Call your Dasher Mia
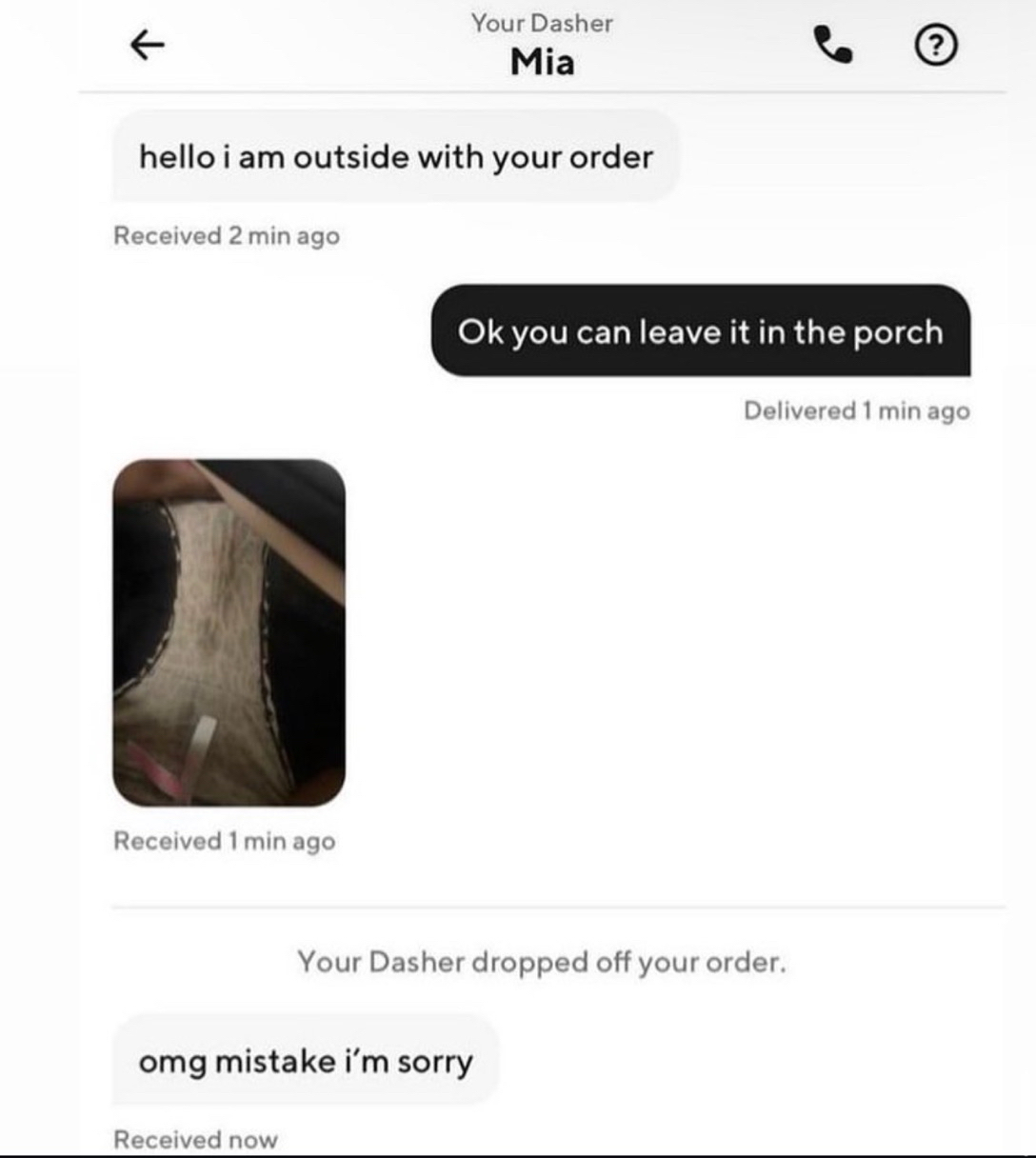 (832, 45)
